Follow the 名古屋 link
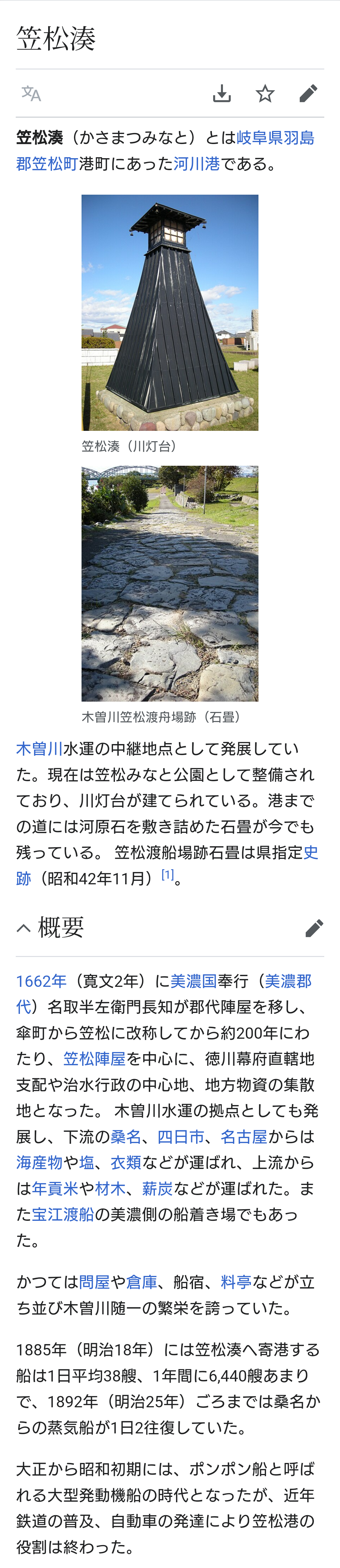Viewport: 340px width, 1568px height. 244,1137
